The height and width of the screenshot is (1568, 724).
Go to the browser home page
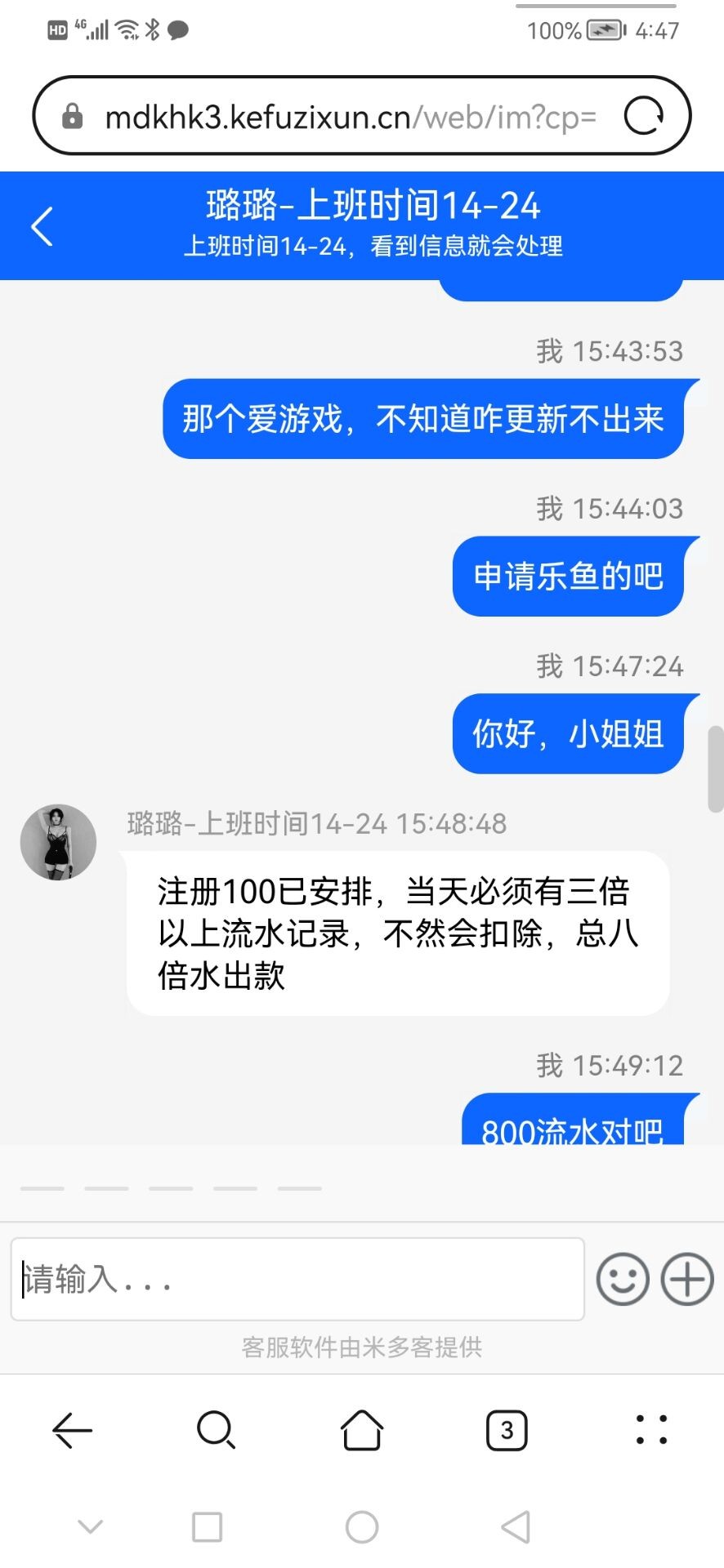point(362,1431)
